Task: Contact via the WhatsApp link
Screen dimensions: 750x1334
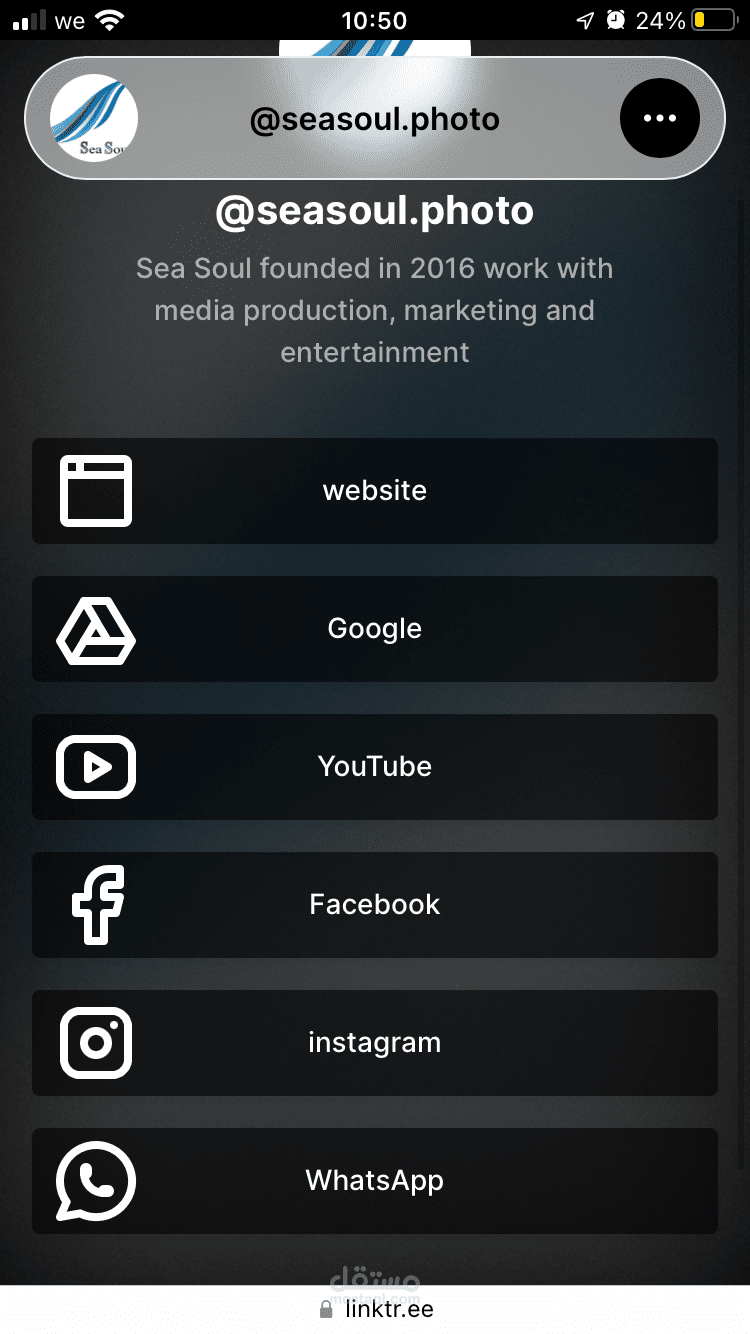Action: click(x=375, y=1181)
